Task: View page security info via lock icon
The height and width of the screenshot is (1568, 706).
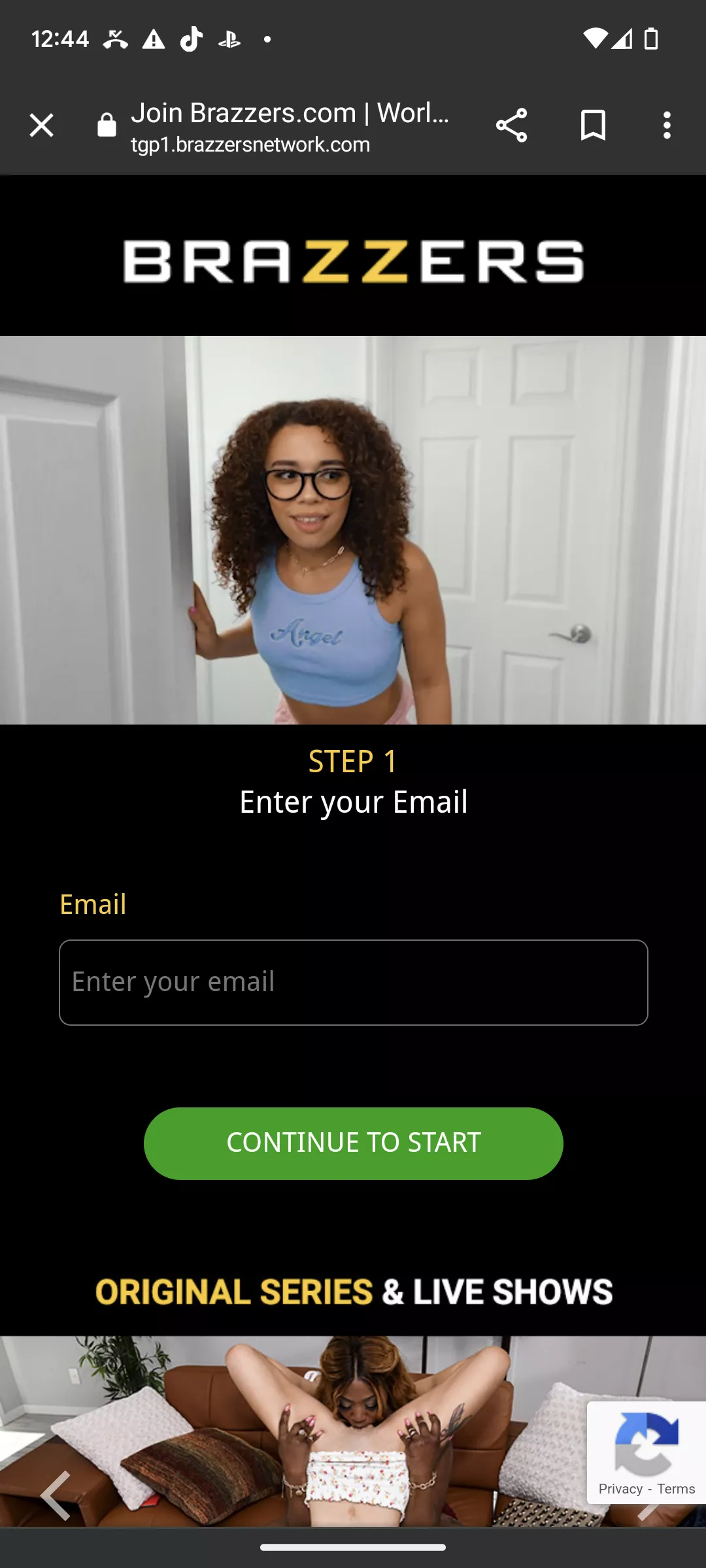Action: (107, 125)
